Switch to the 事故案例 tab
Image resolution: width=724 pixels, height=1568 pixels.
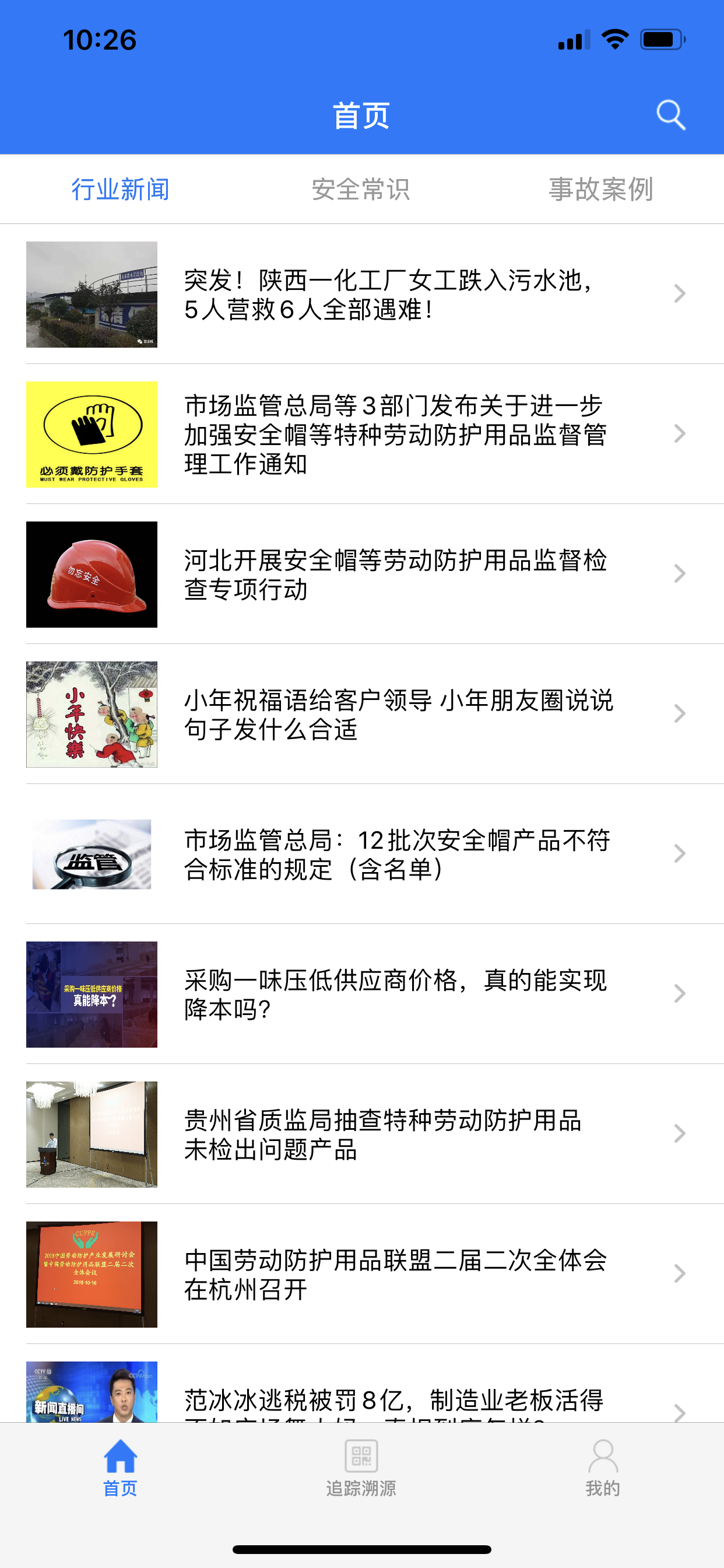602,190
